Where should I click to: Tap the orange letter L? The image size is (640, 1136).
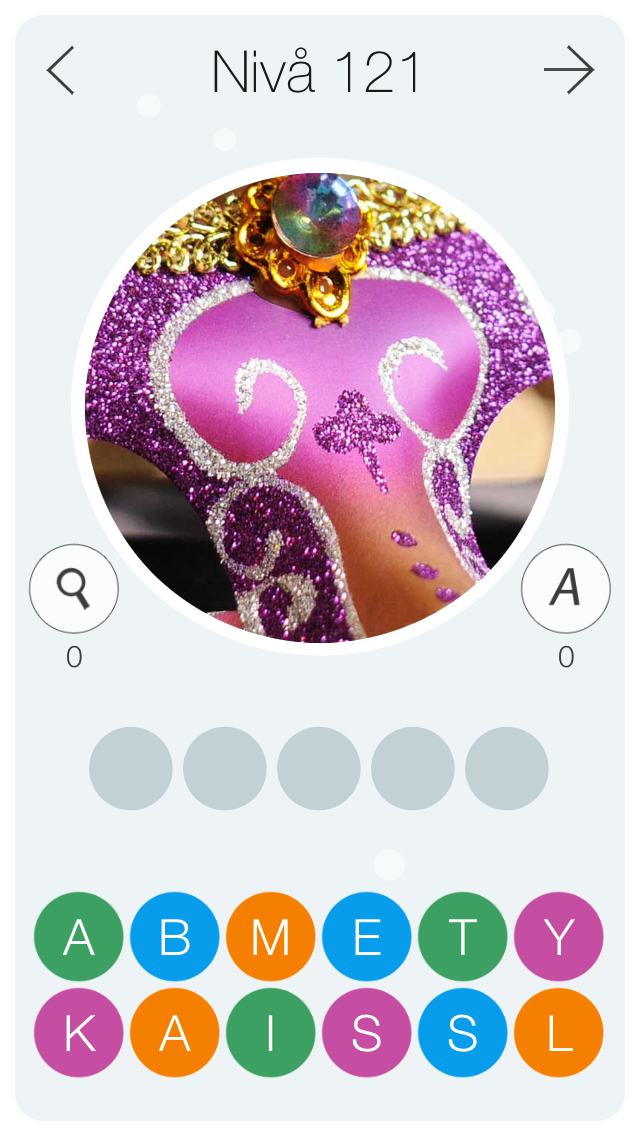coord(559,1032)
